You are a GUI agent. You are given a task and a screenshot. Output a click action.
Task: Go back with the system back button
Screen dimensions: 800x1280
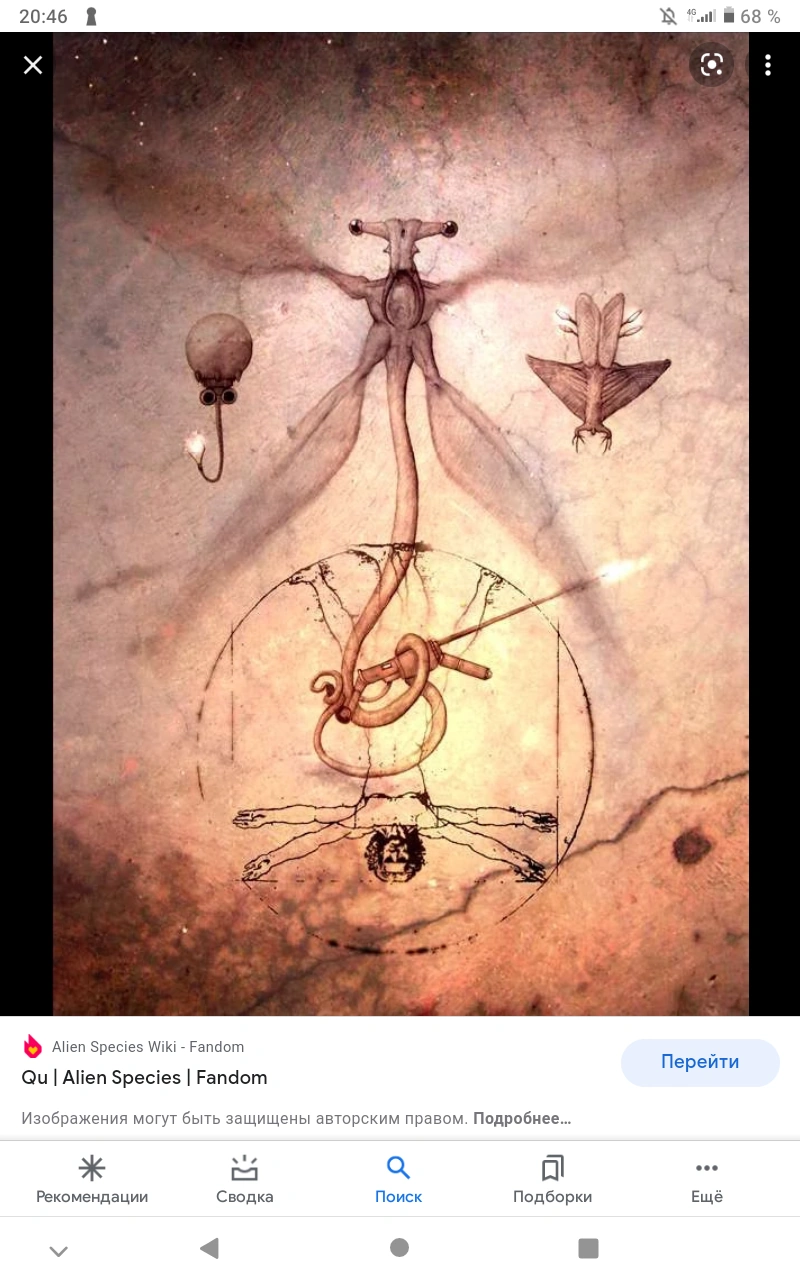click(209, 1247)
